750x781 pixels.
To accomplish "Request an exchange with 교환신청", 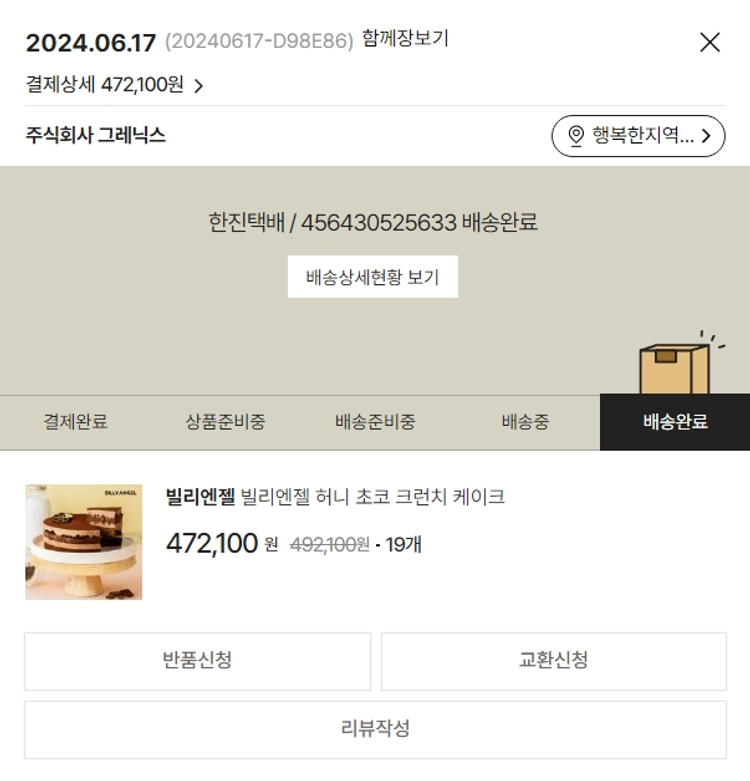I will [x=553, y=661].
